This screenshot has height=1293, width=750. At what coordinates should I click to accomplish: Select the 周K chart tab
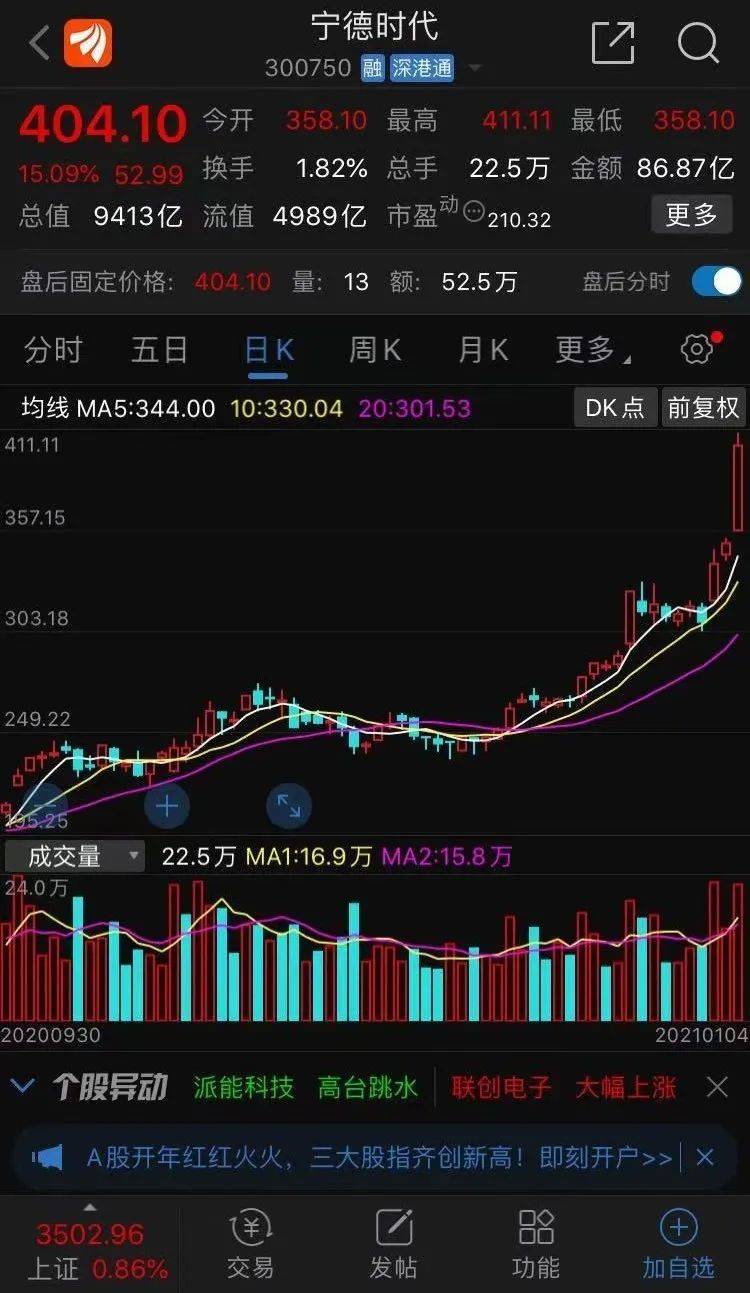click(374, 350)
